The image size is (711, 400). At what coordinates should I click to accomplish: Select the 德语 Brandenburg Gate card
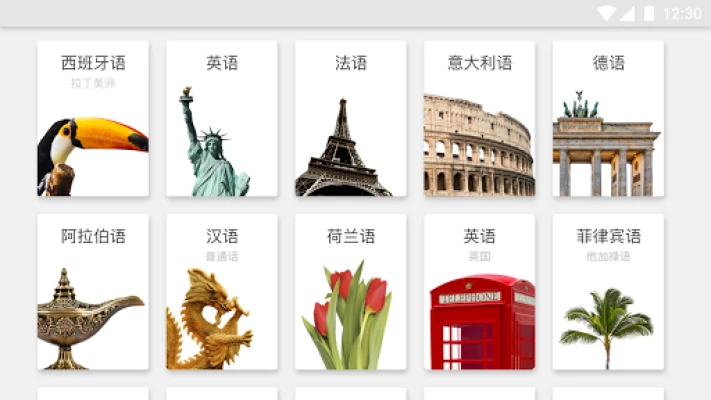608,119
